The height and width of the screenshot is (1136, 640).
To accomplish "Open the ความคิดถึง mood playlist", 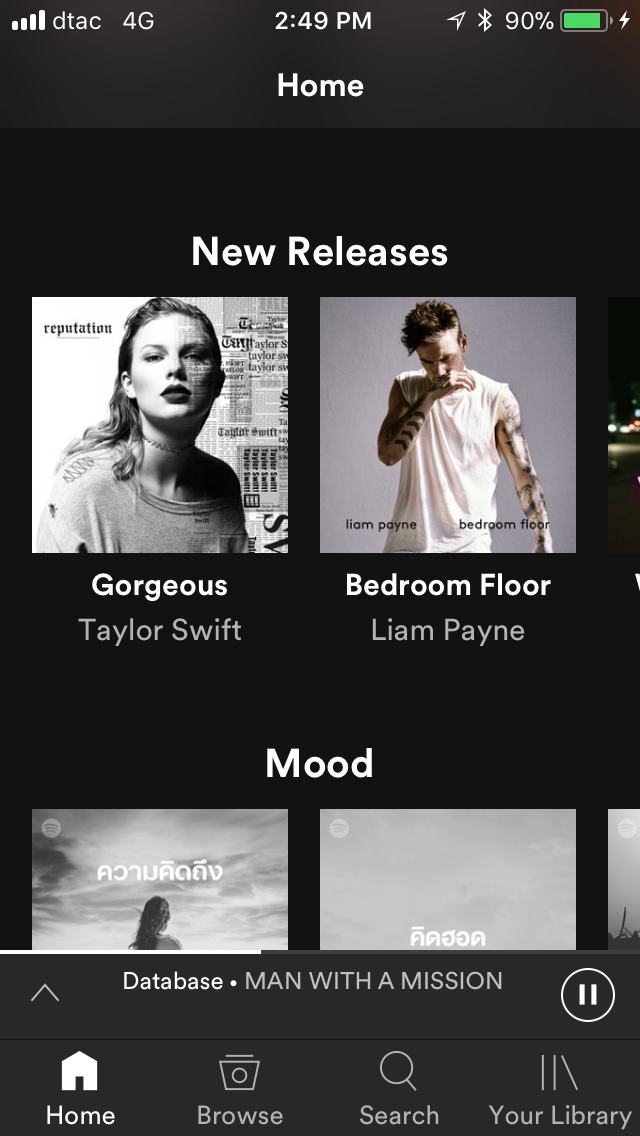I will (x=159, y=879).
